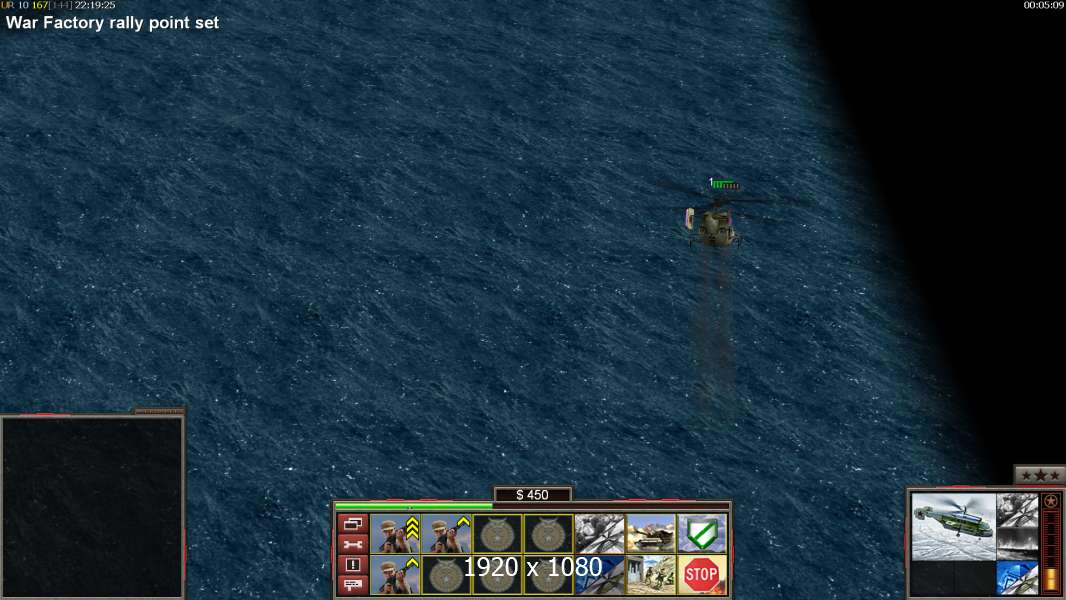
Task: Tap the minimap panel
Action: [x=92, y=507]
